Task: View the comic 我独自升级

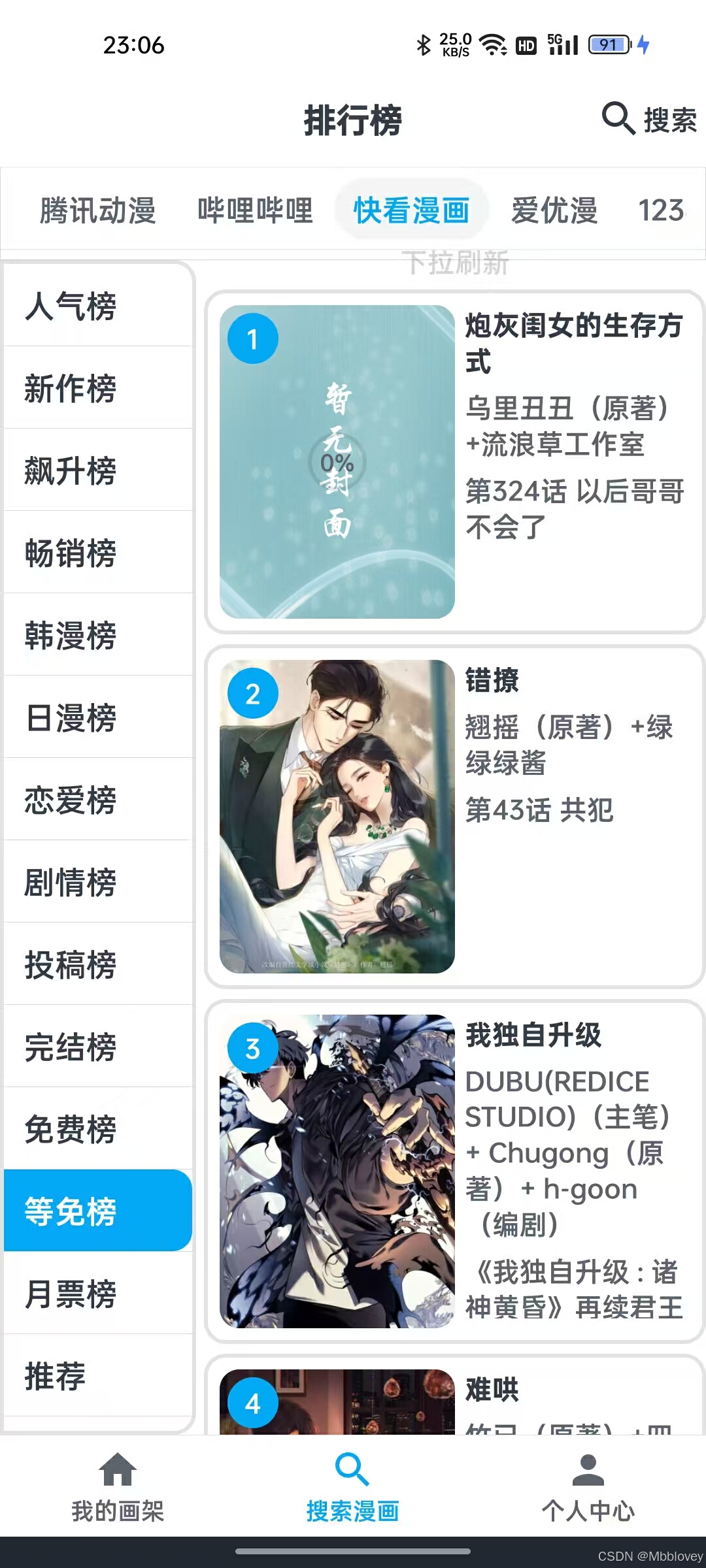Action: pyautogui.click(x=455, y=1171)
